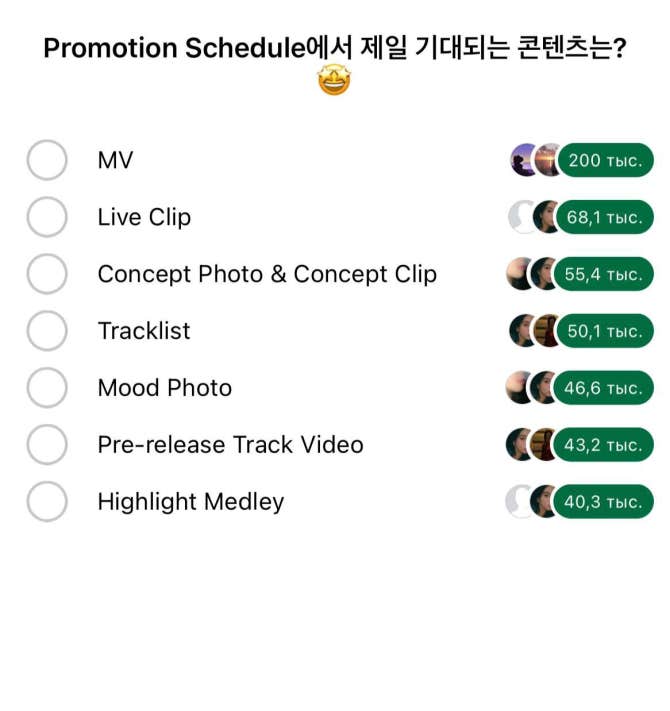Choose Concept Photo & Concept Clip option
Screen dimensions: 670x711
pyautogui.click(x=47, y=274)
